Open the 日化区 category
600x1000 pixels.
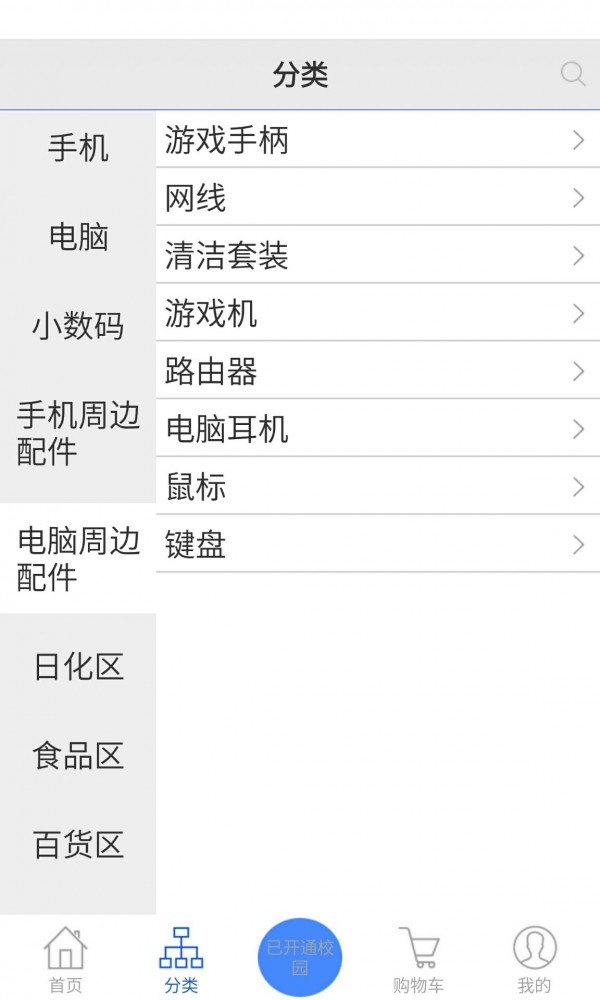78,667
